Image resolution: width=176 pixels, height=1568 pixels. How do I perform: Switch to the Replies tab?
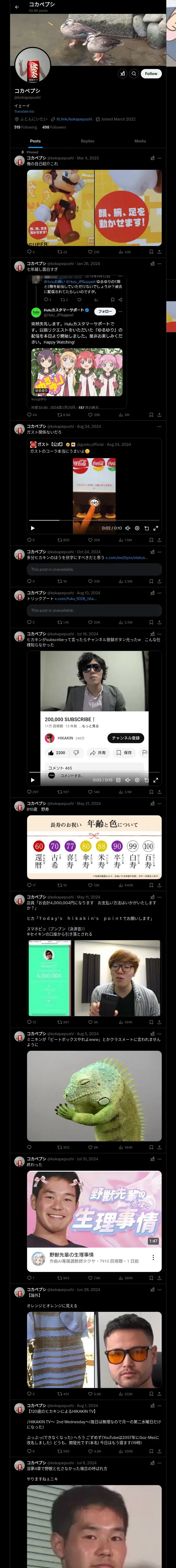87,141
